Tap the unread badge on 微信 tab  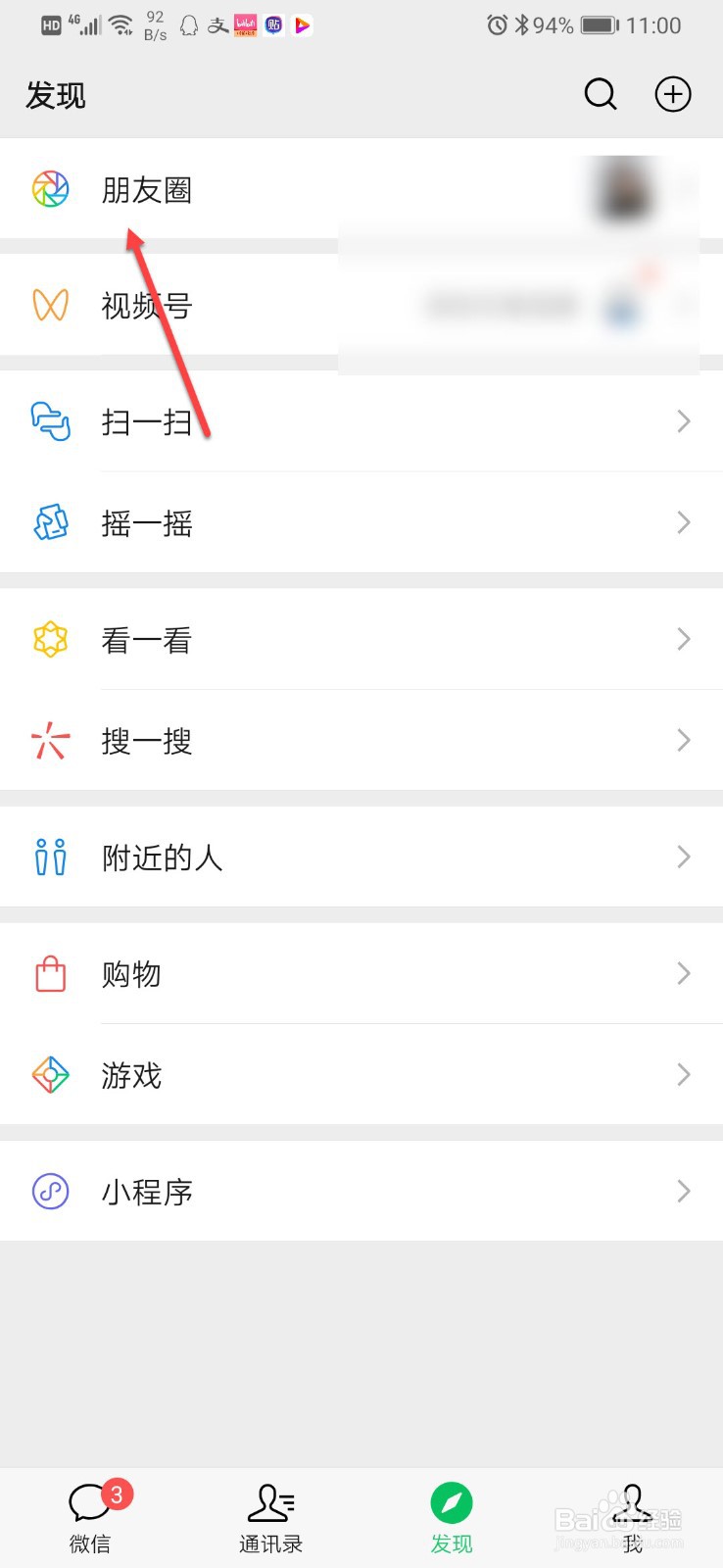click(117, 1495)
